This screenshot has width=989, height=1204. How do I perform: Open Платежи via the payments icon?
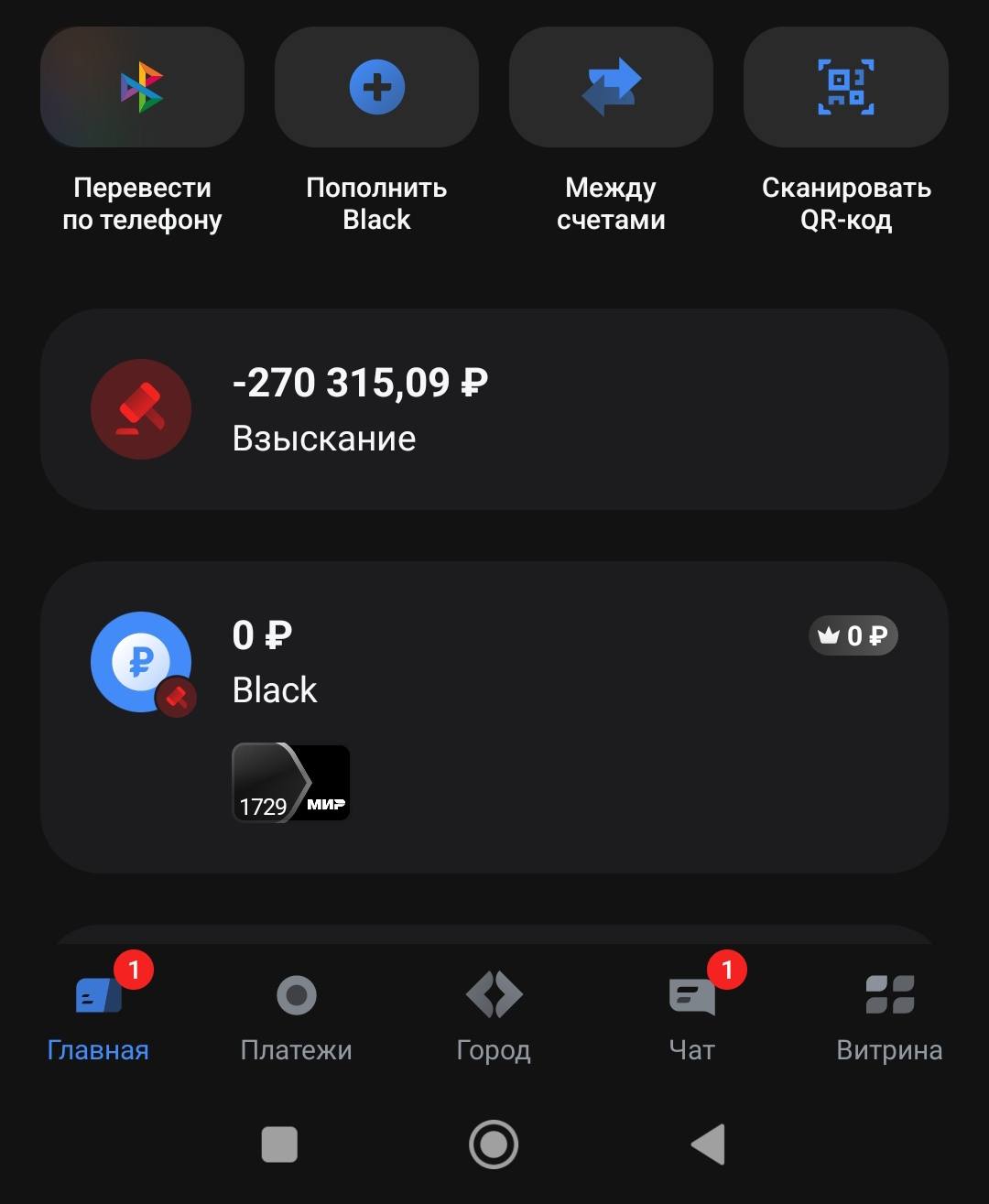click(296, 995)
